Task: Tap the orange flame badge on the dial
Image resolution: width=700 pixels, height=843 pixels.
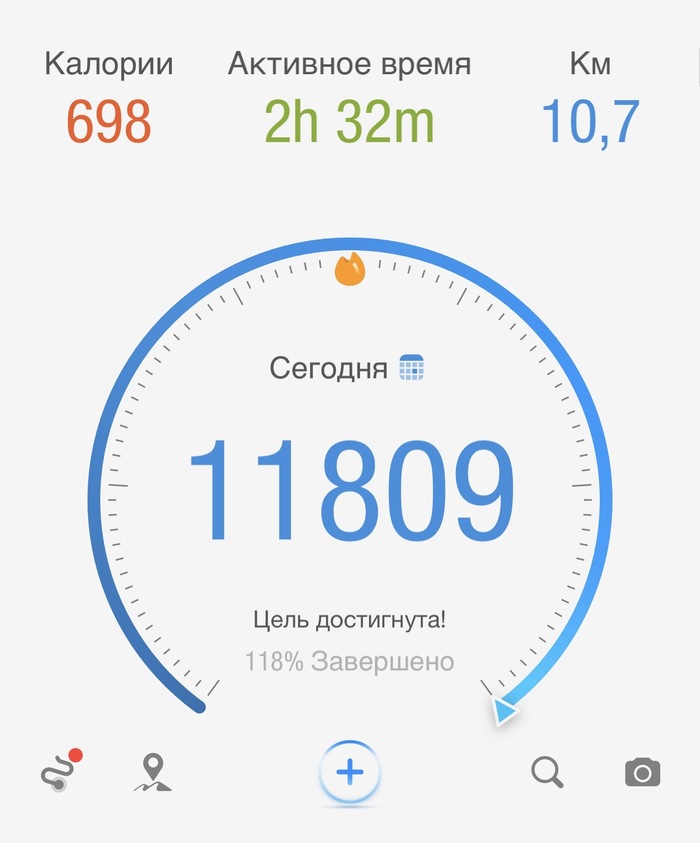Action: point(350,270)
